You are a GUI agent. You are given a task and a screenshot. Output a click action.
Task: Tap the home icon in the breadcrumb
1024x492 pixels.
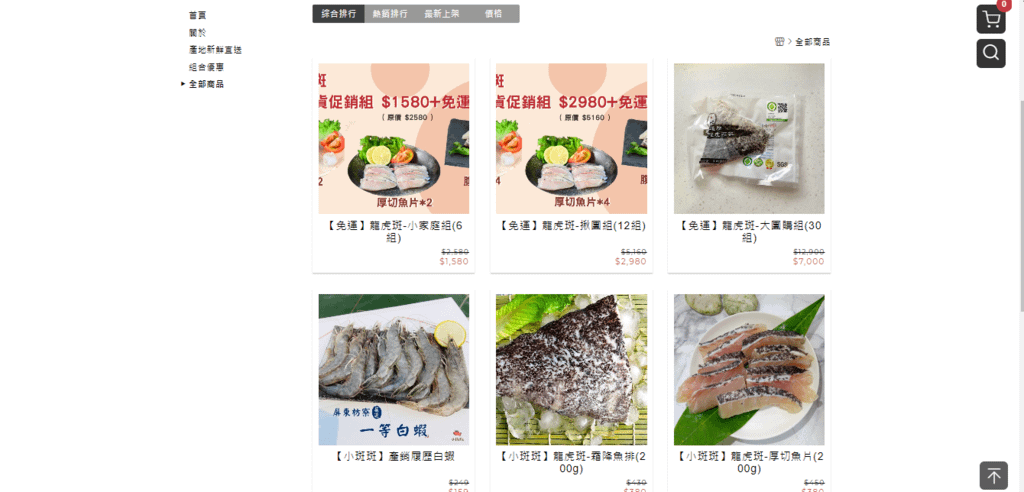pos(779,42)
